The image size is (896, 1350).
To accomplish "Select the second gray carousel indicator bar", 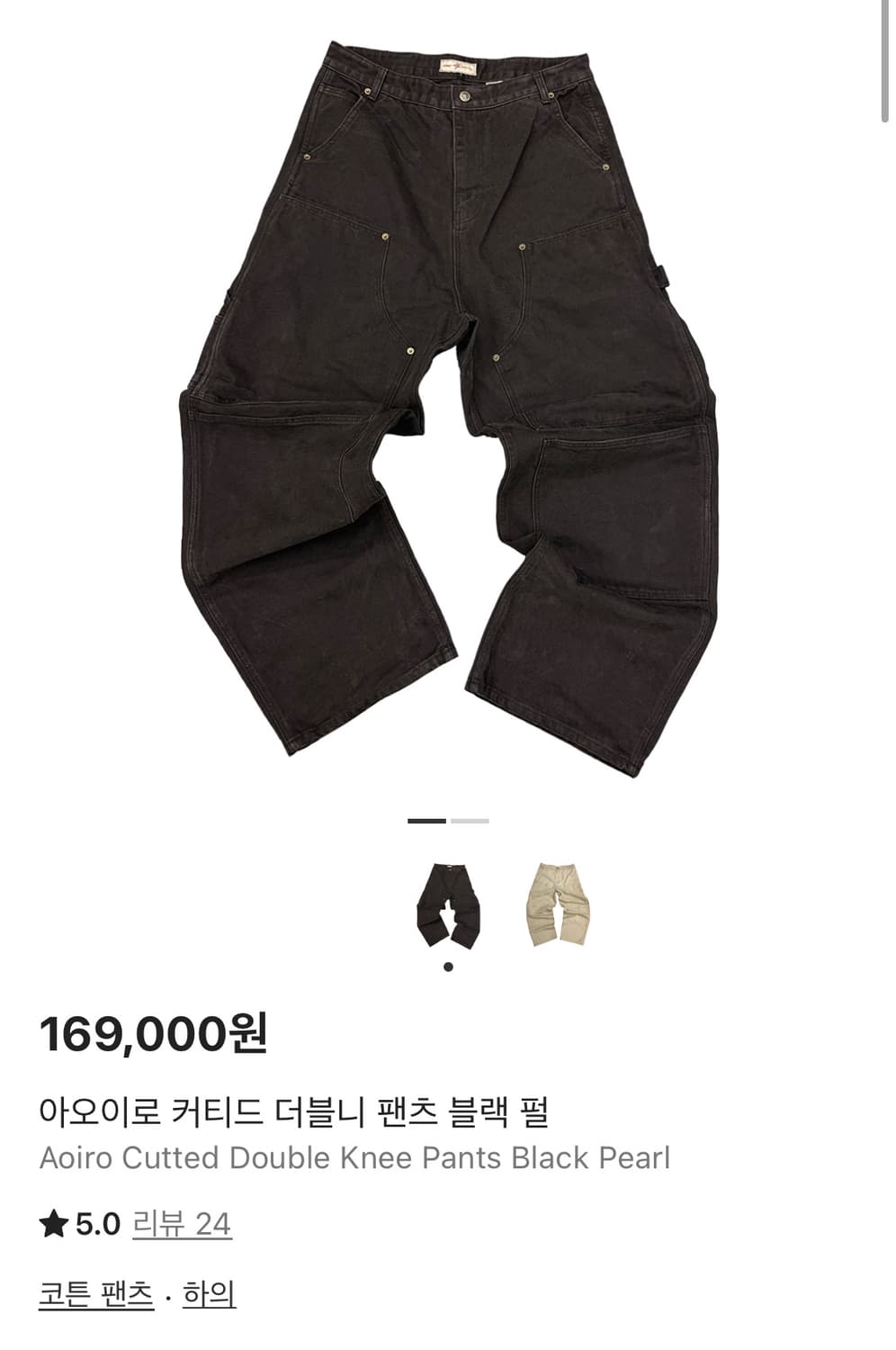I will [x=469, y=822].
